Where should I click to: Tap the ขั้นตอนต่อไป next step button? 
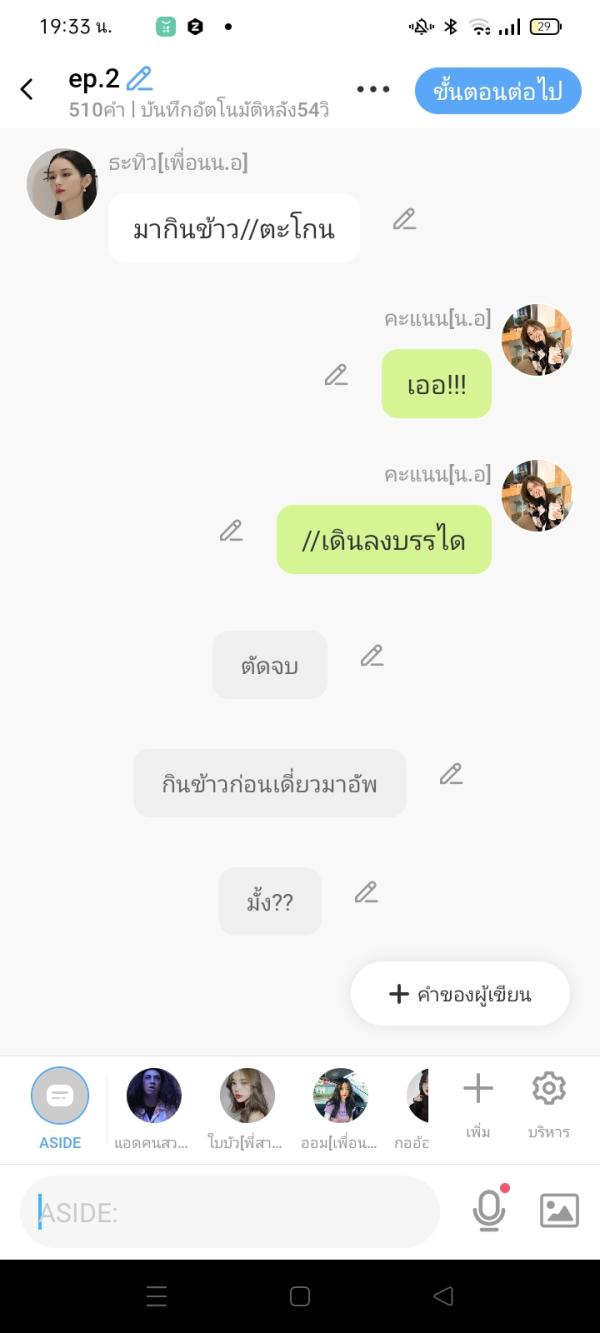click(x=498, y=91)
